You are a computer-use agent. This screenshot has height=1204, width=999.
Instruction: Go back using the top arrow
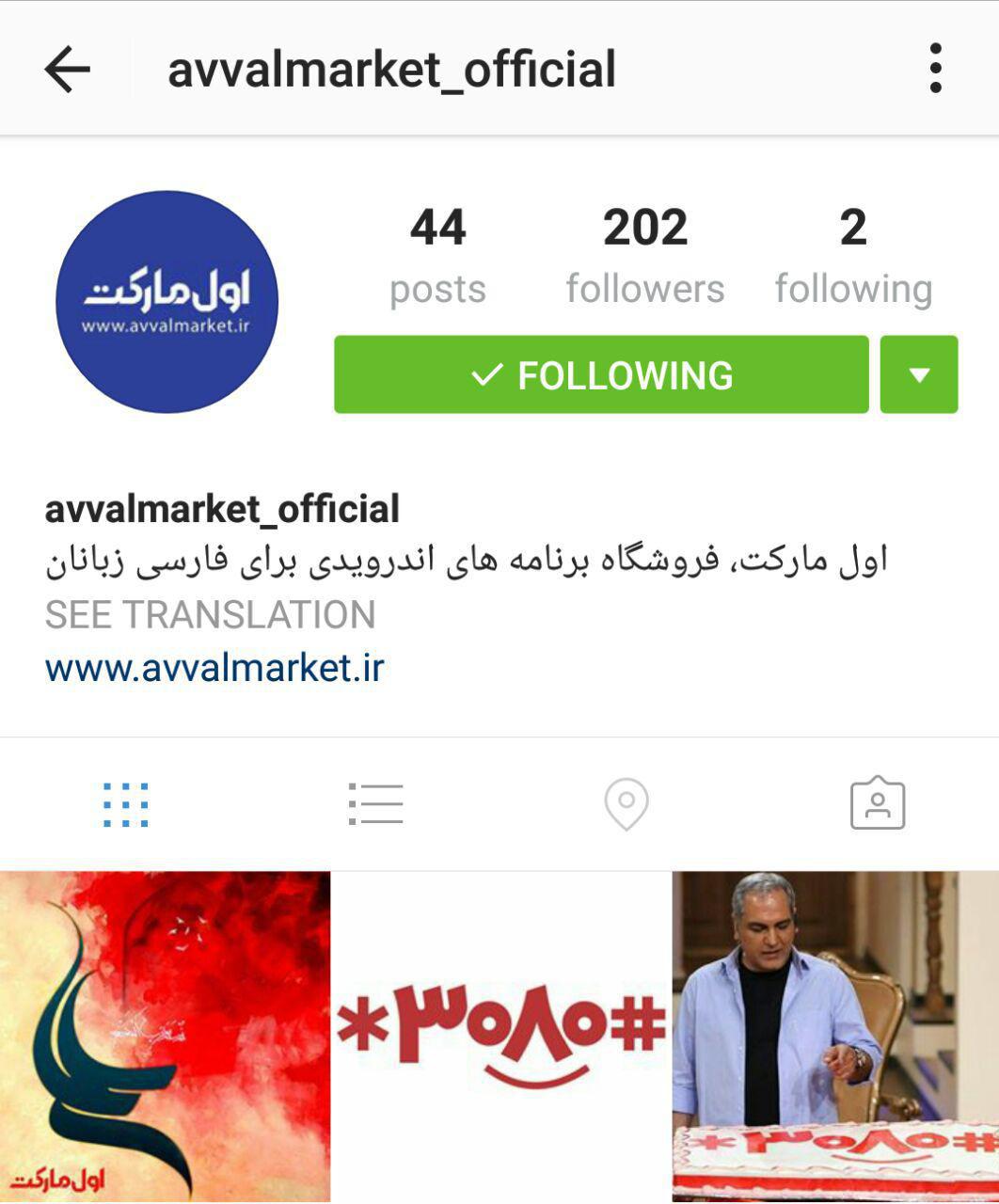coord(67,69)
